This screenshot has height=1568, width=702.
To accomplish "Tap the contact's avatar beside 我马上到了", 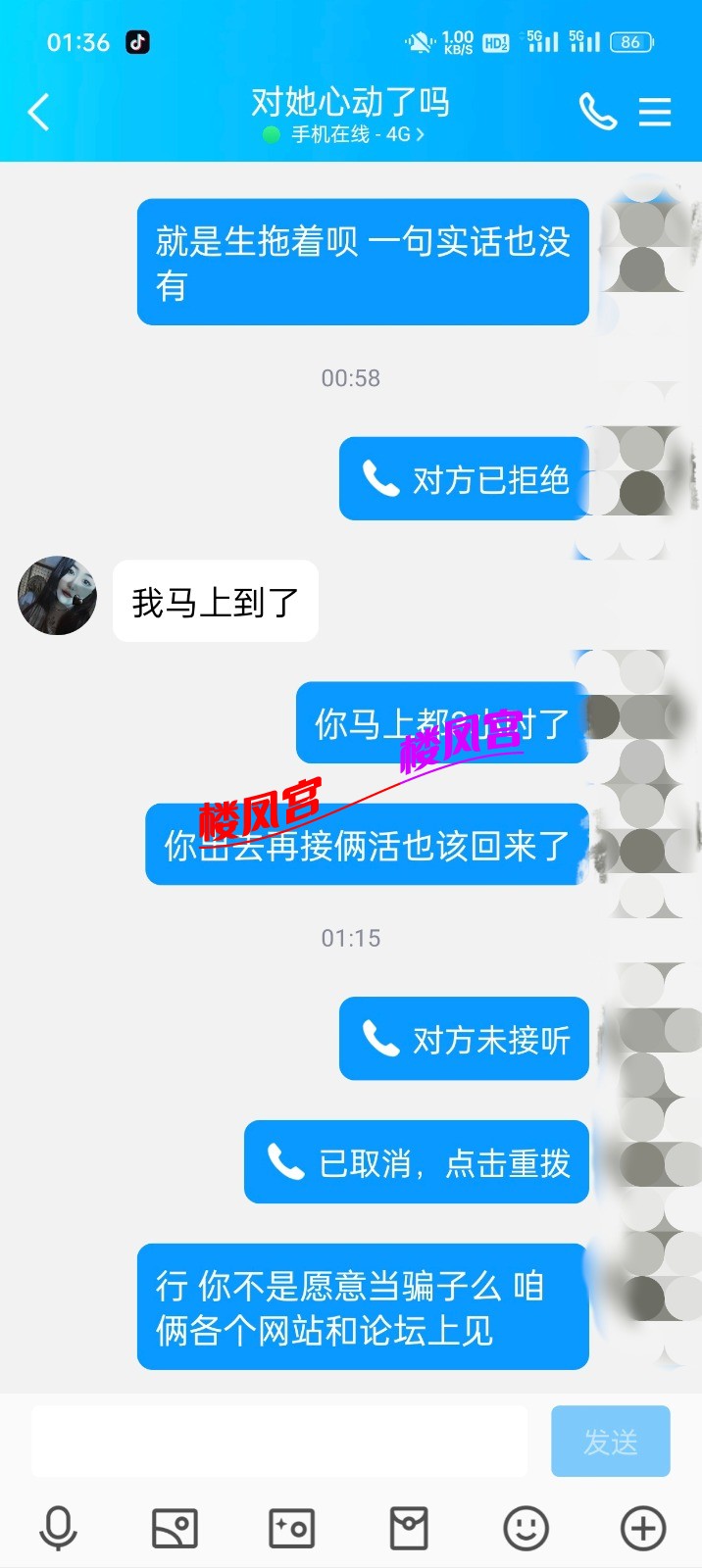I will (58, 596).
